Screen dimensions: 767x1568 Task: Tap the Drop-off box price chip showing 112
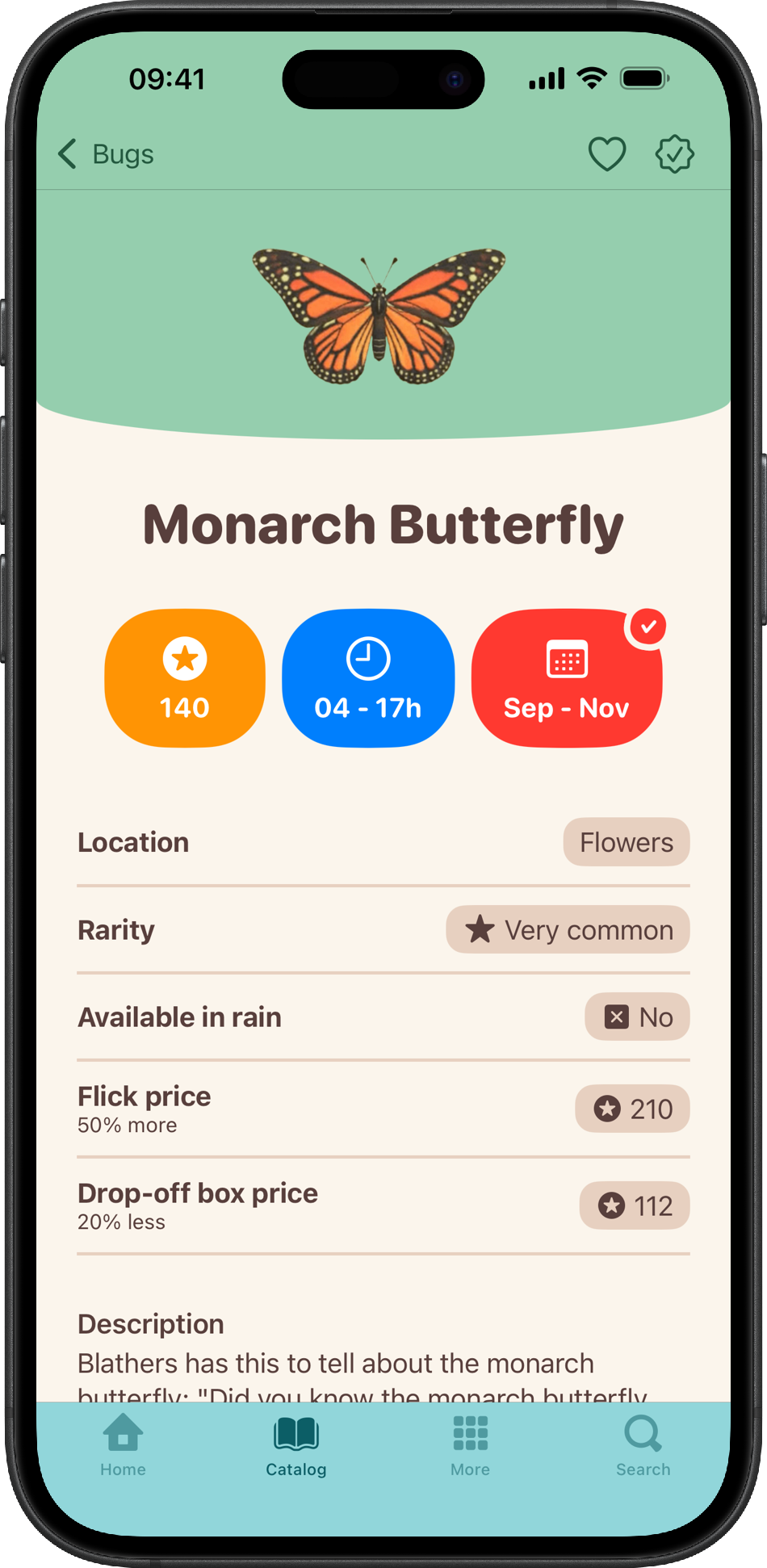634,1205
